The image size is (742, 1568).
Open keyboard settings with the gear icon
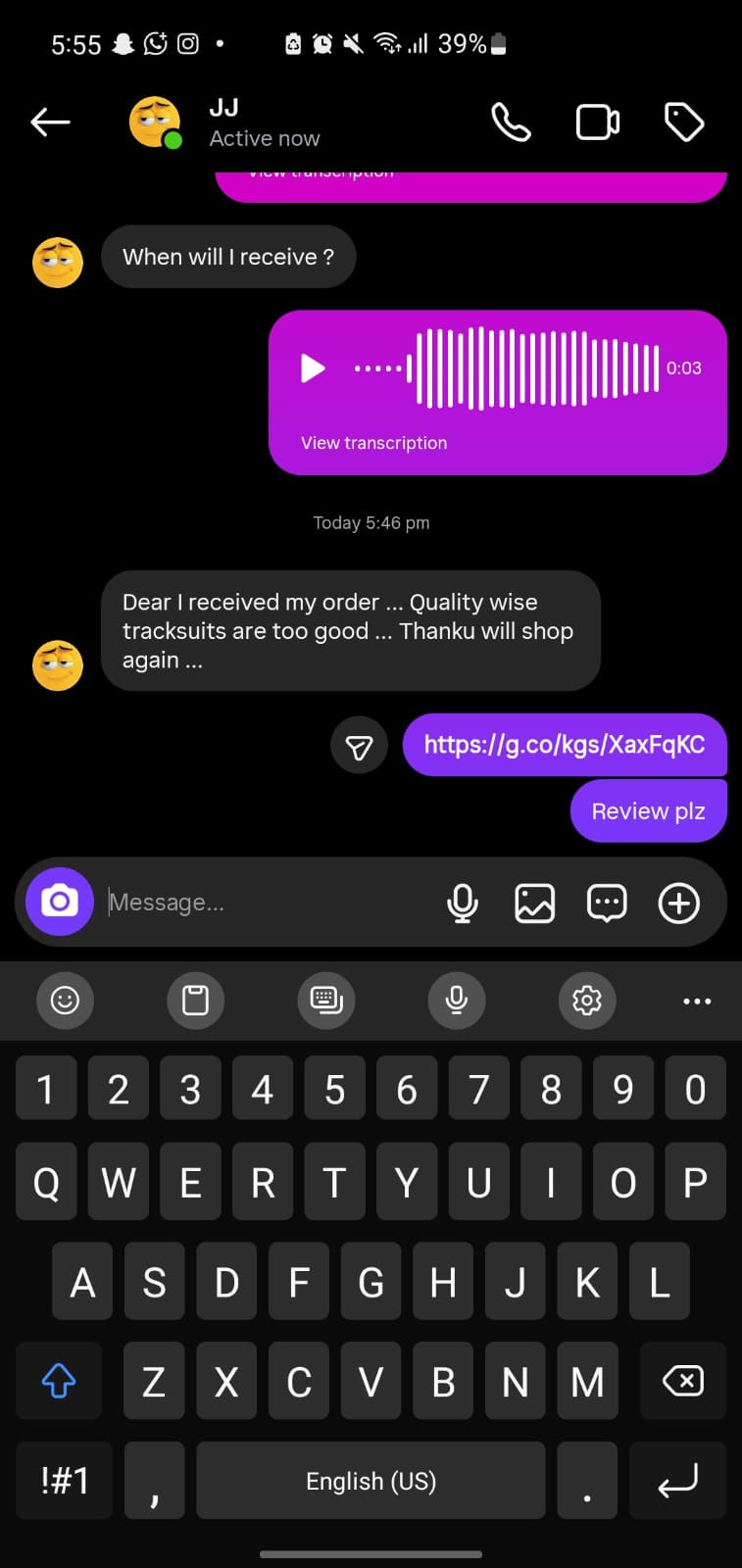[587, 1001]
